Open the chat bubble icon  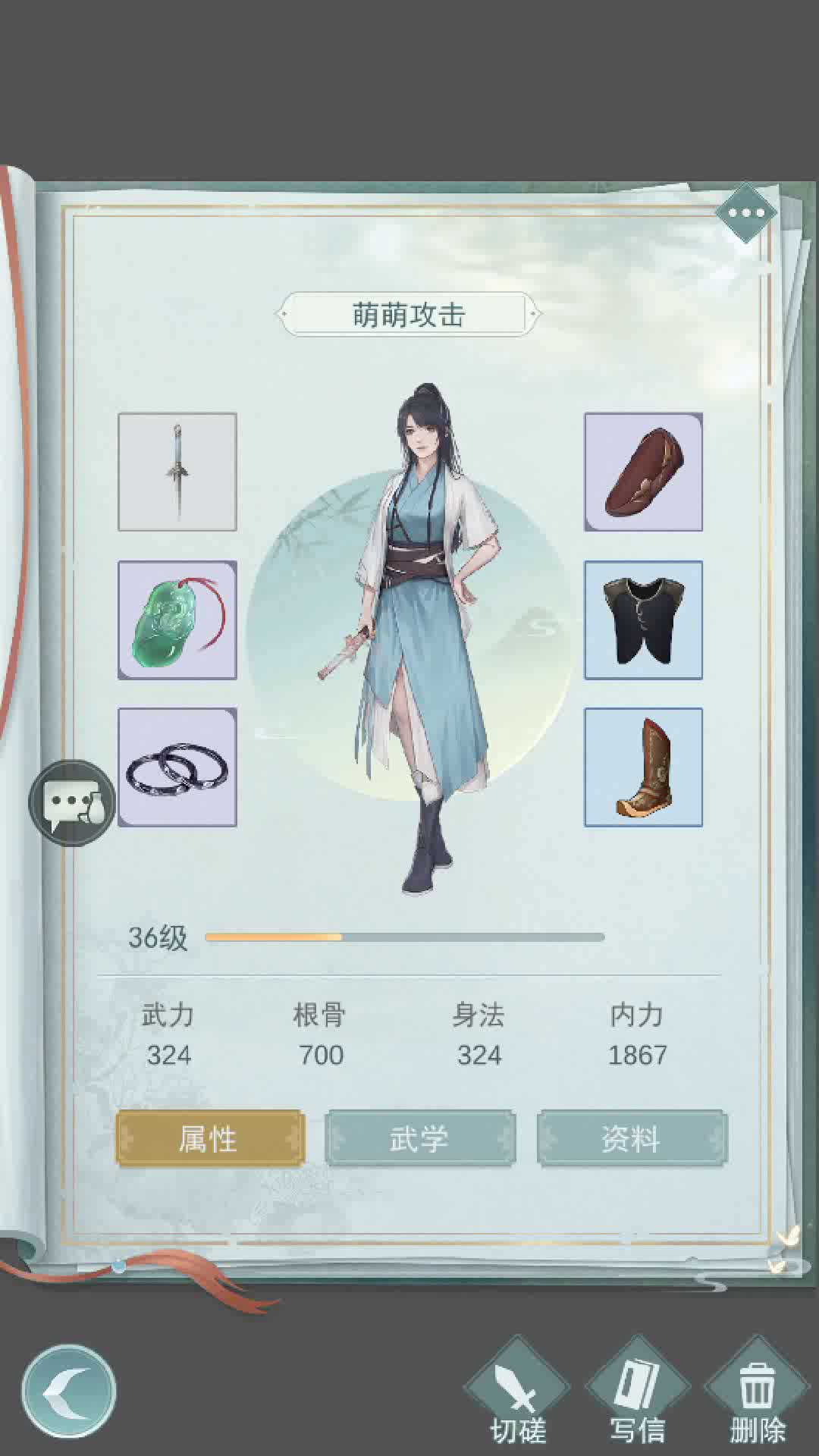[72, 802]
